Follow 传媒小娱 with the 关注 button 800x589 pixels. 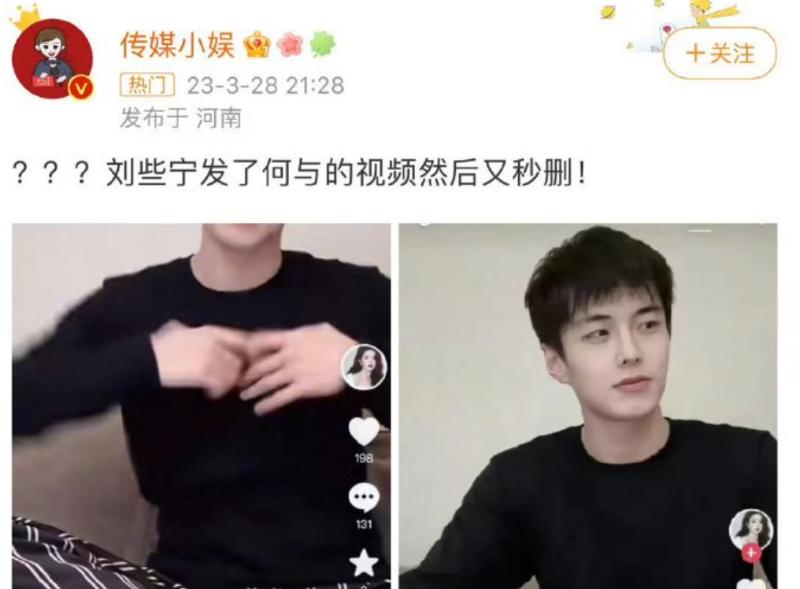point(720,53)
